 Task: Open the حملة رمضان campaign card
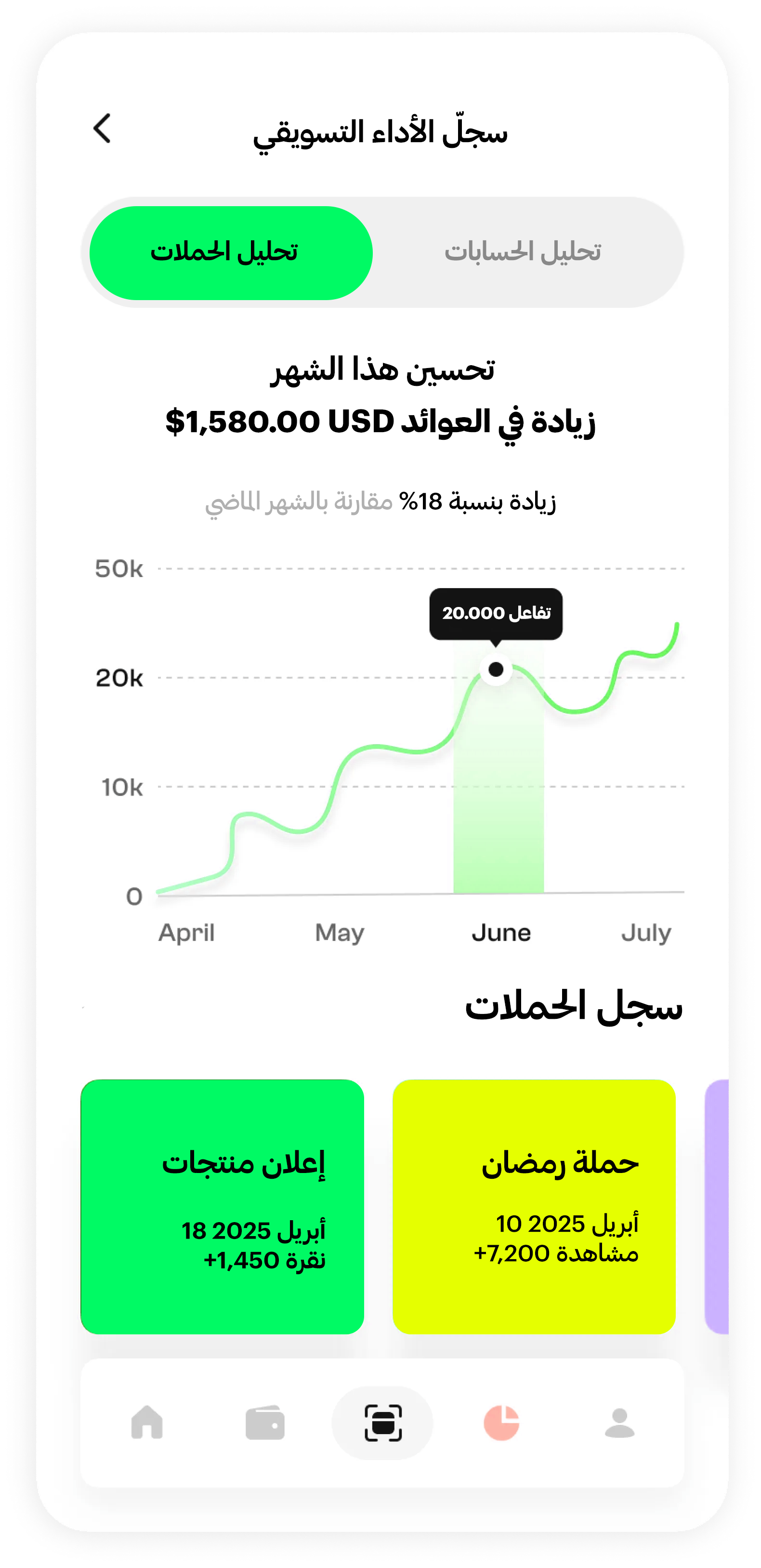tap(533, 1206)
